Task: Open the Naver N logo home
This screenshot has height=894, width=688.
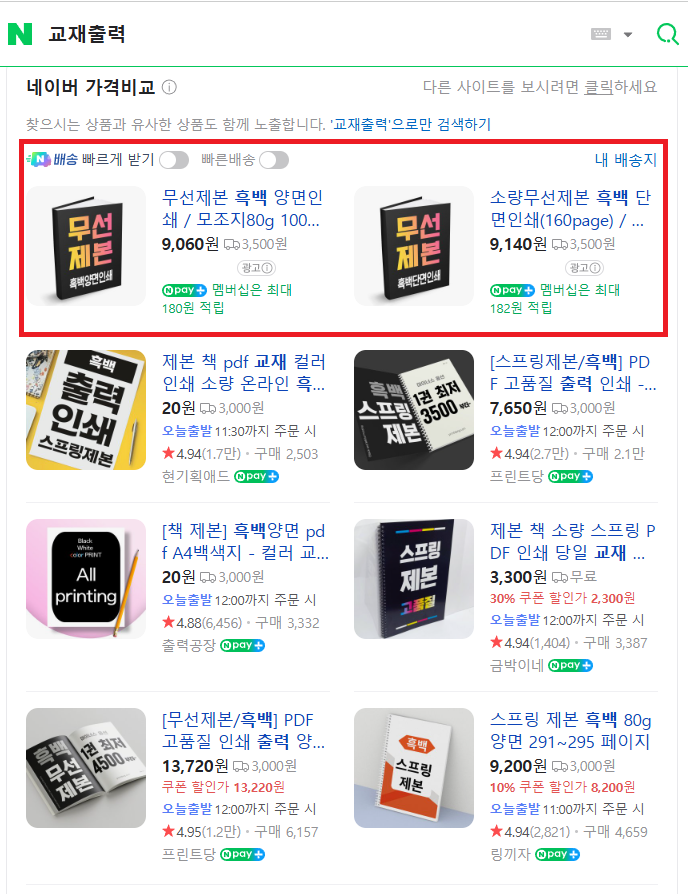Action: pyautogui.click(x=20, y=34)
